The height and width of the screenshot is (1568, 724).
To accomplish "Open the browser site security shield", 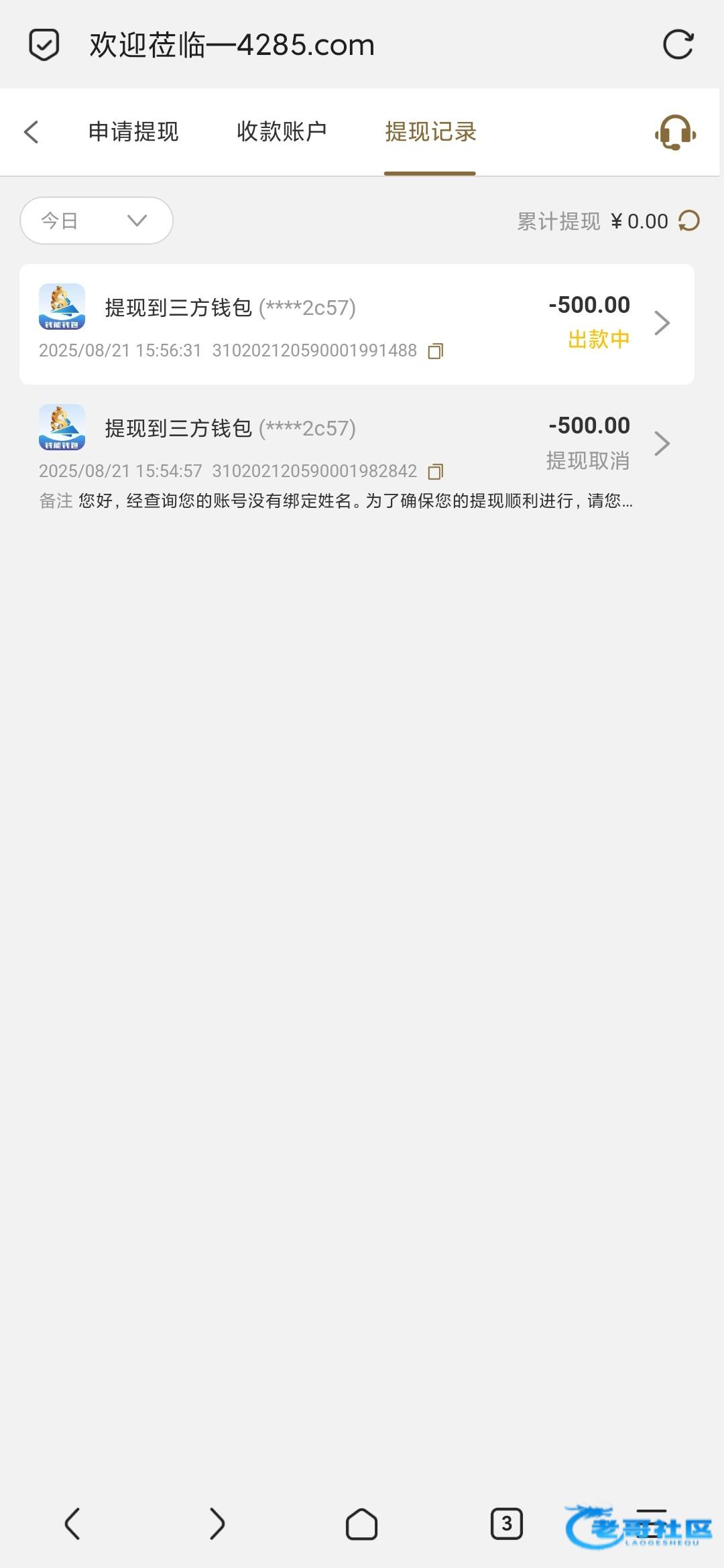I will 44,45.
